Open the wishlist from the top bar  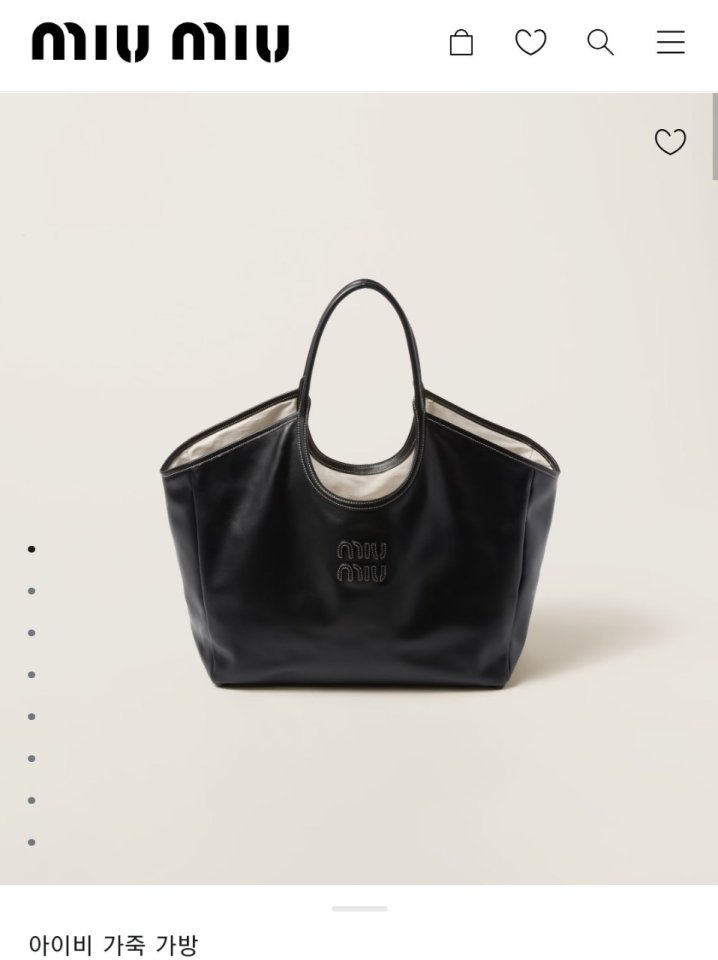coord(530,42)
